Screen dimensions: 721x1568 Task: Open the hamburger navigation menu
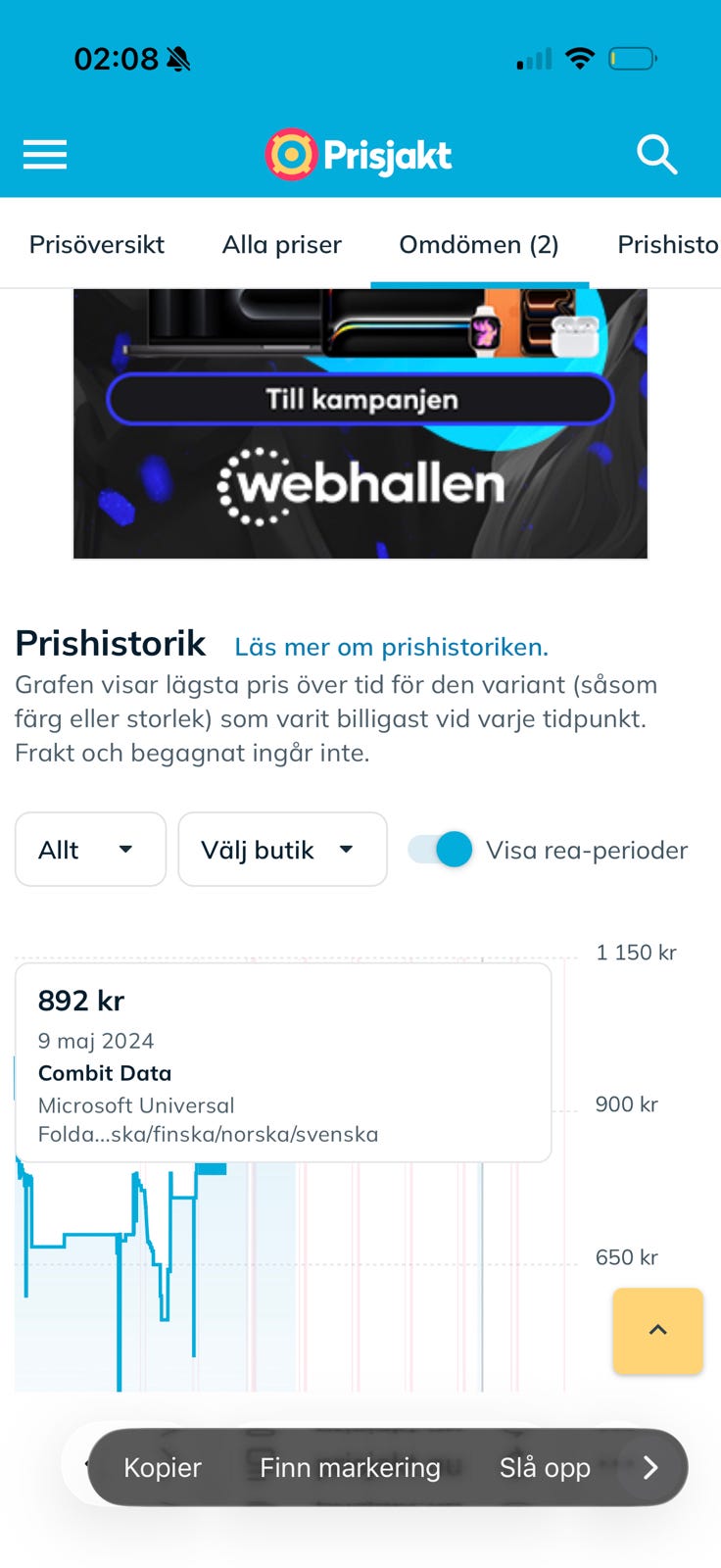tap(44, 154)
